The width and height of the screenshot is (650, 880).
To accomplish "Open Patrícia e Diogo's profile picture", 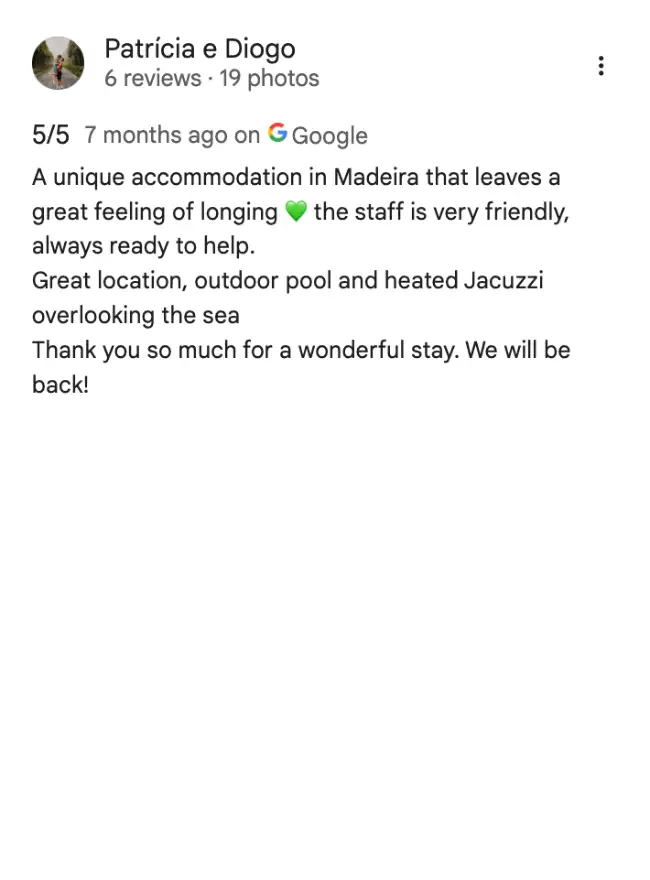I will pyautogui.click(x=58, y=64).
